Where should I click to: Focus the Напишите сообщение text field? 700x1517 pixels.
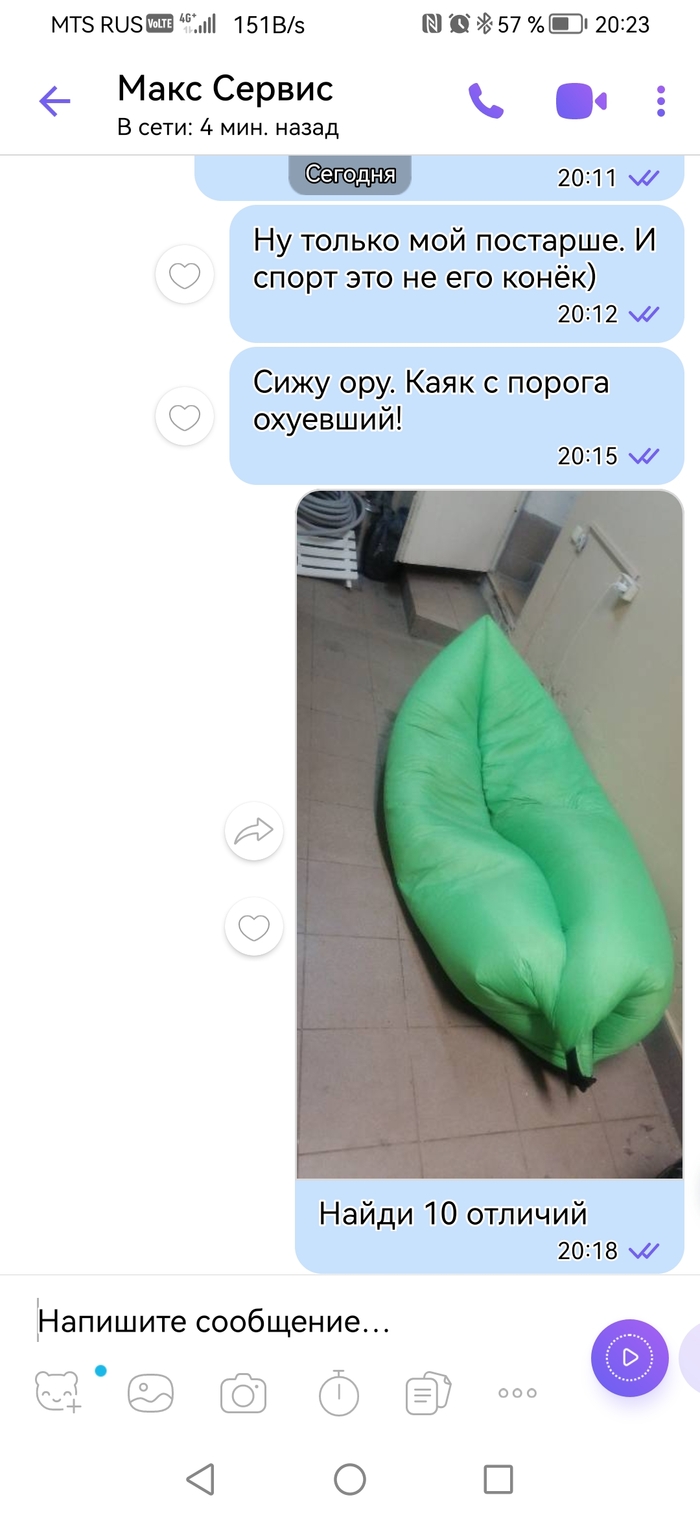click(x=300, y=1322)
